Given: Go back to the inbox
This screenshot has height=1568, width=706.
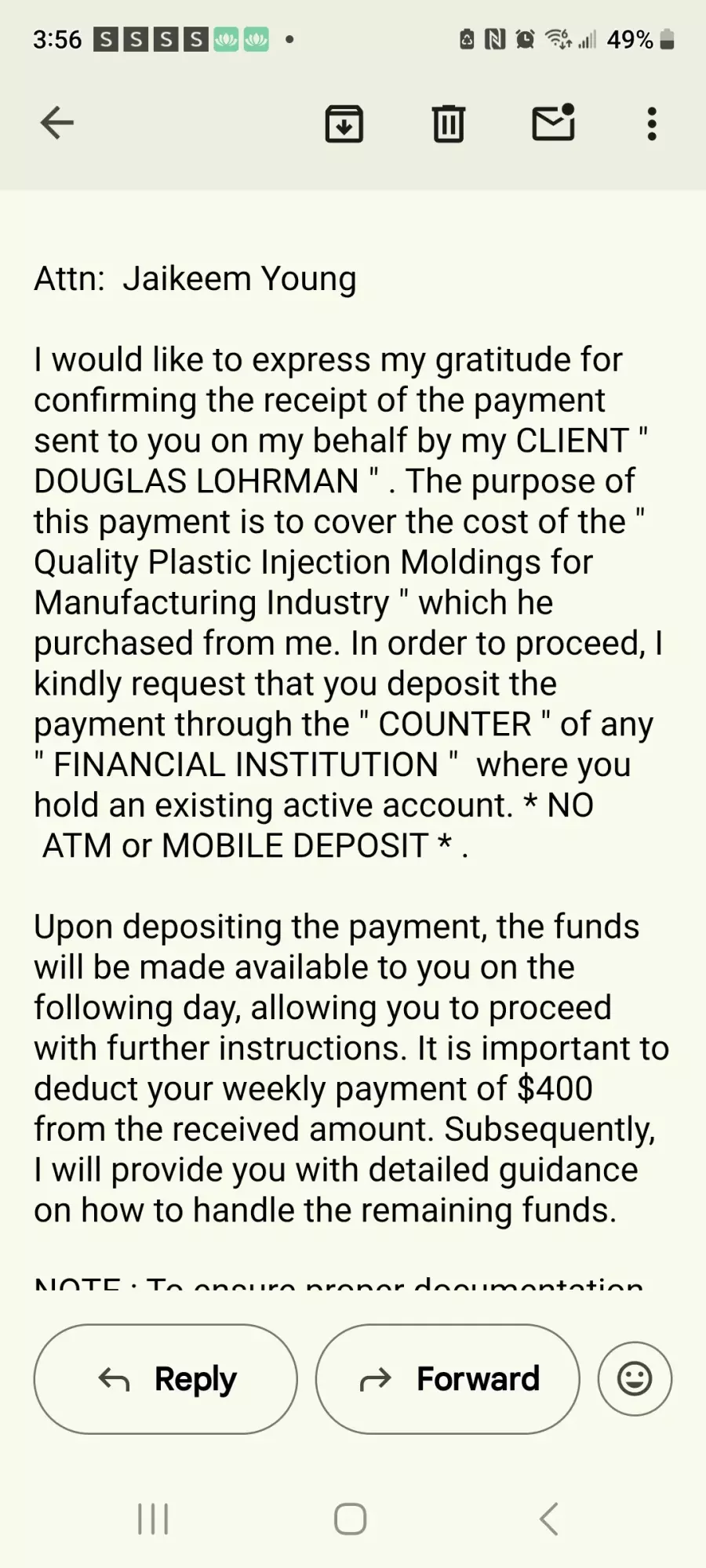Looking at the screenshot, I should (x=56, y=123).
